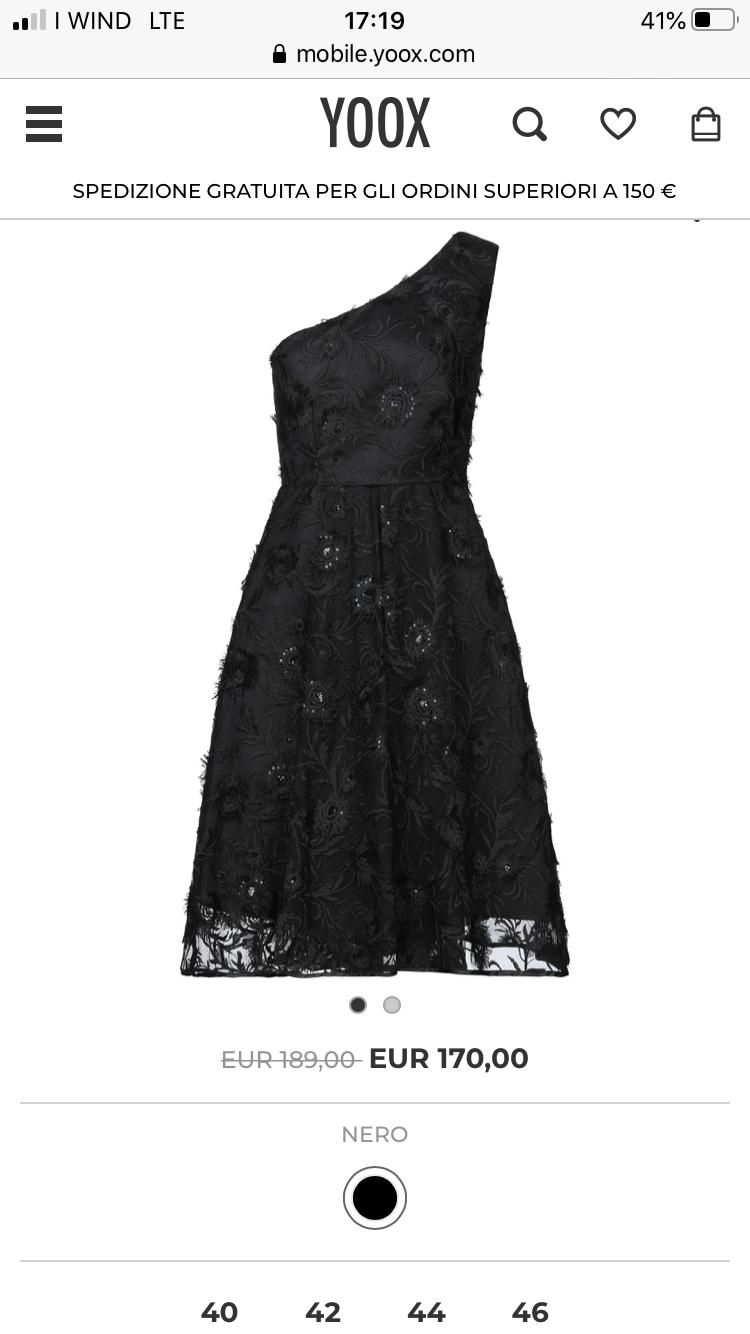Viewport: 750px width, 1334px height.
Task: Open the wishlist heart icon
Action: coord(618,124)
